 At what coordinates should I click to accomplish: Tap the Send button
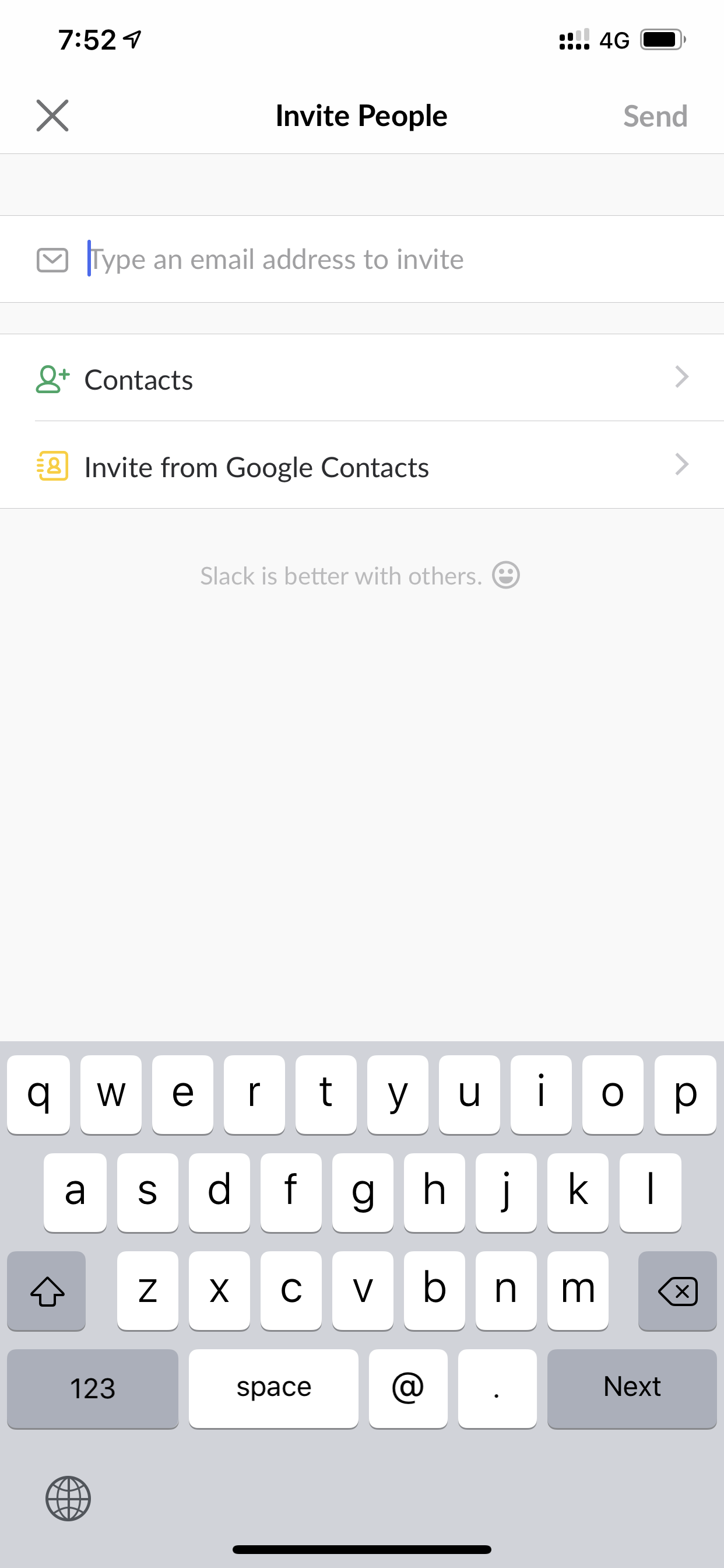point(655,116)
